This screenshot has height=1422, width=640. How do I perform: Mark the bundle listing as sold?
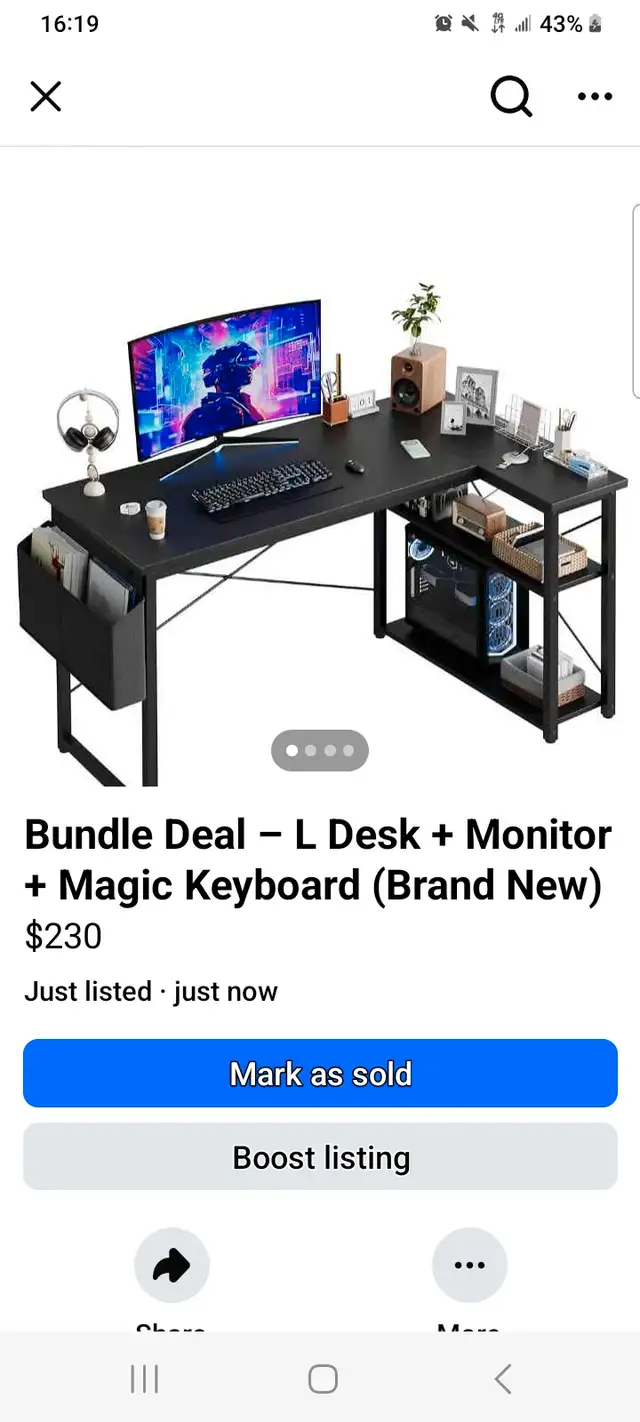coord(320,1073)
